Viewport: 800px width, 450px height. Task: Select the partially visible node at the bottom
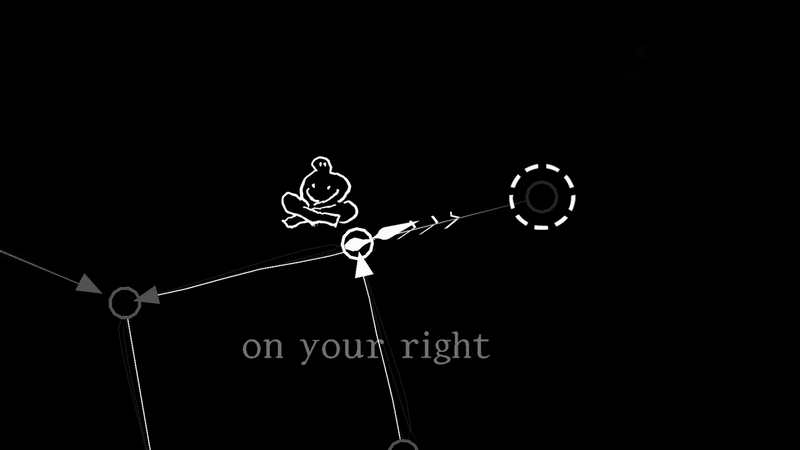click(x=402, y=445)
